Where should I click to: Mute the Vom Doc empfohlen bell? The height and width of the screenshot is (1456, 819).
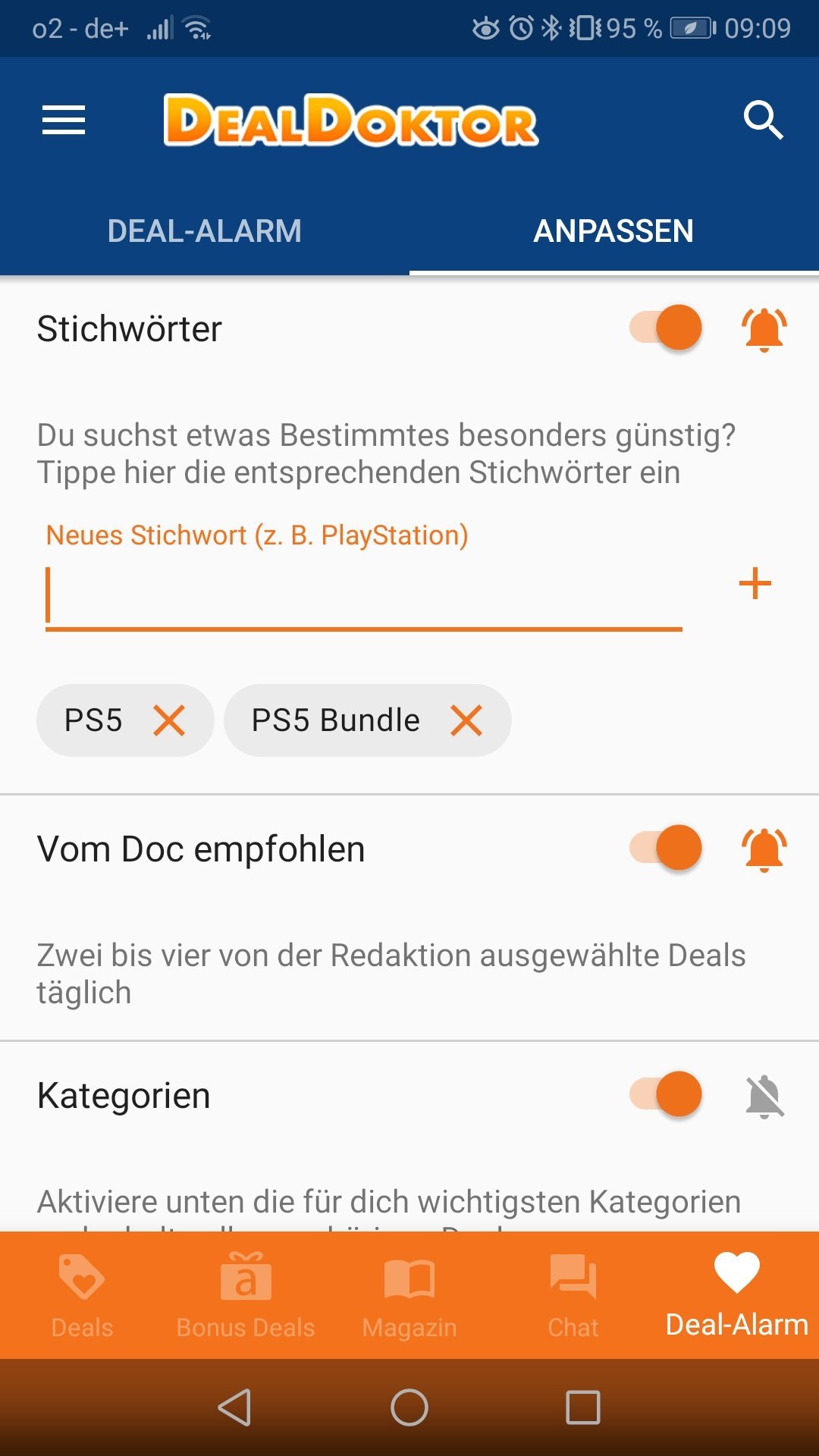coord(764,849)
